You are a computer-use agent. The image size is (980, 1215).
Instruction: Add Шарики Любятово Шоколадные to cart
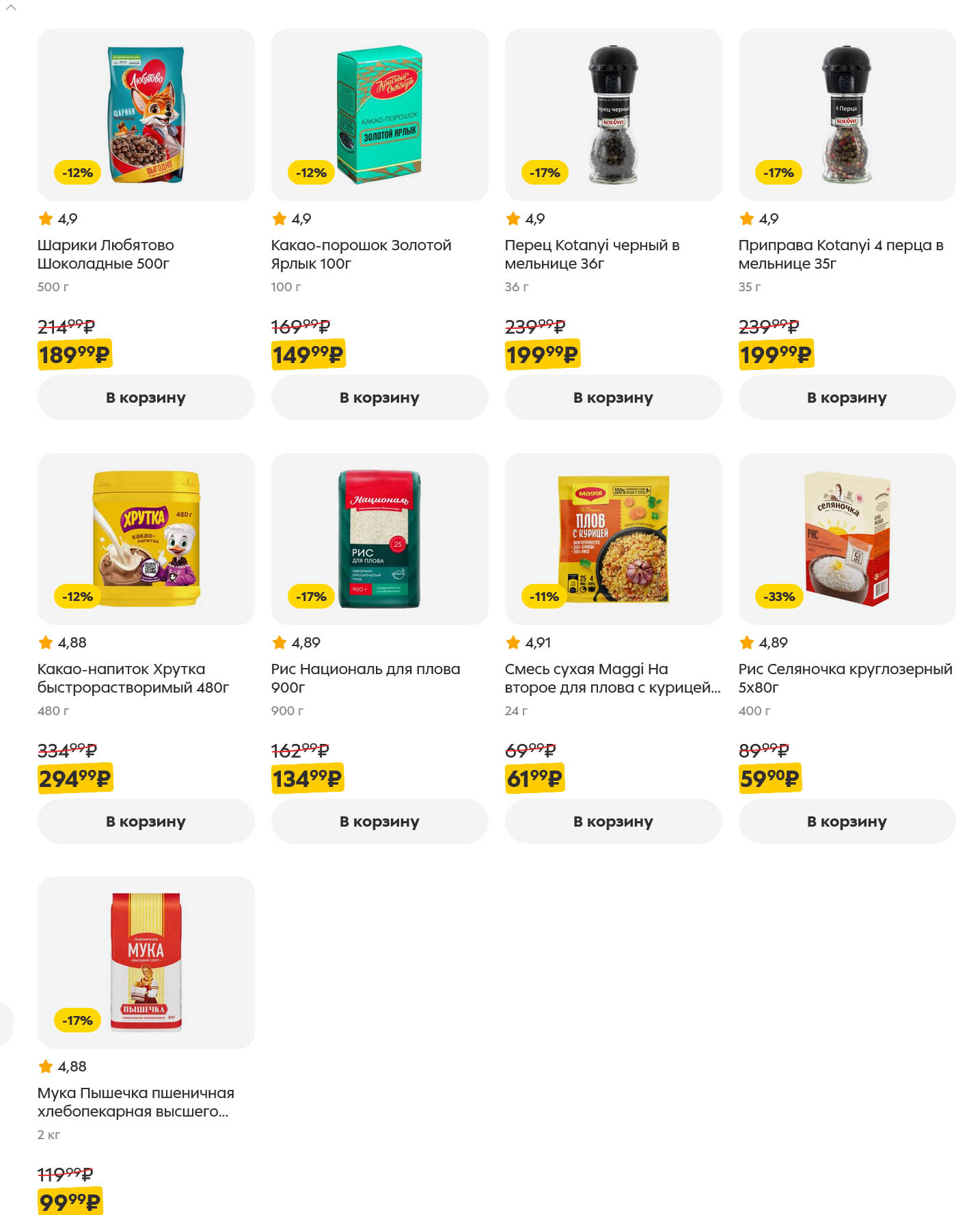coord(146,397)
